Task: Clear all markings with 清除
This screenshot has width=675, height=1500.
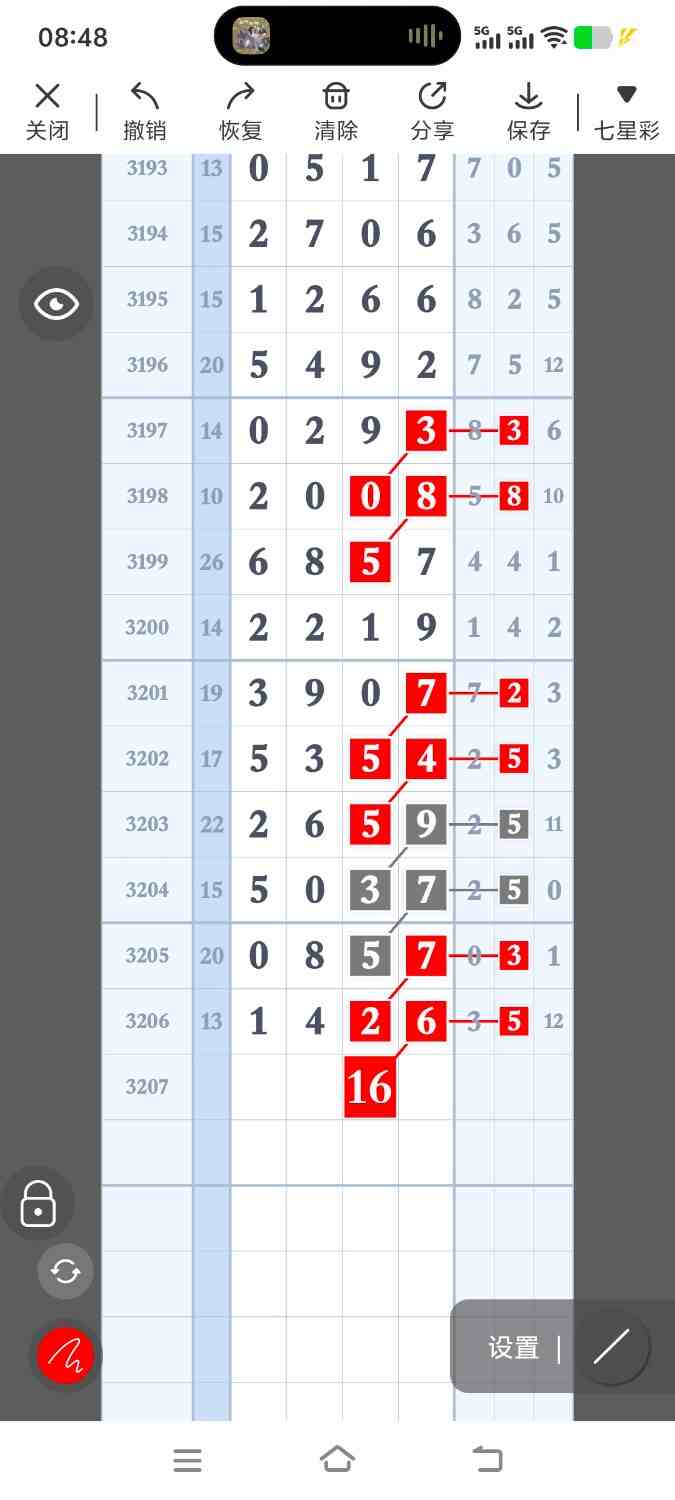Action: [336, 112]
